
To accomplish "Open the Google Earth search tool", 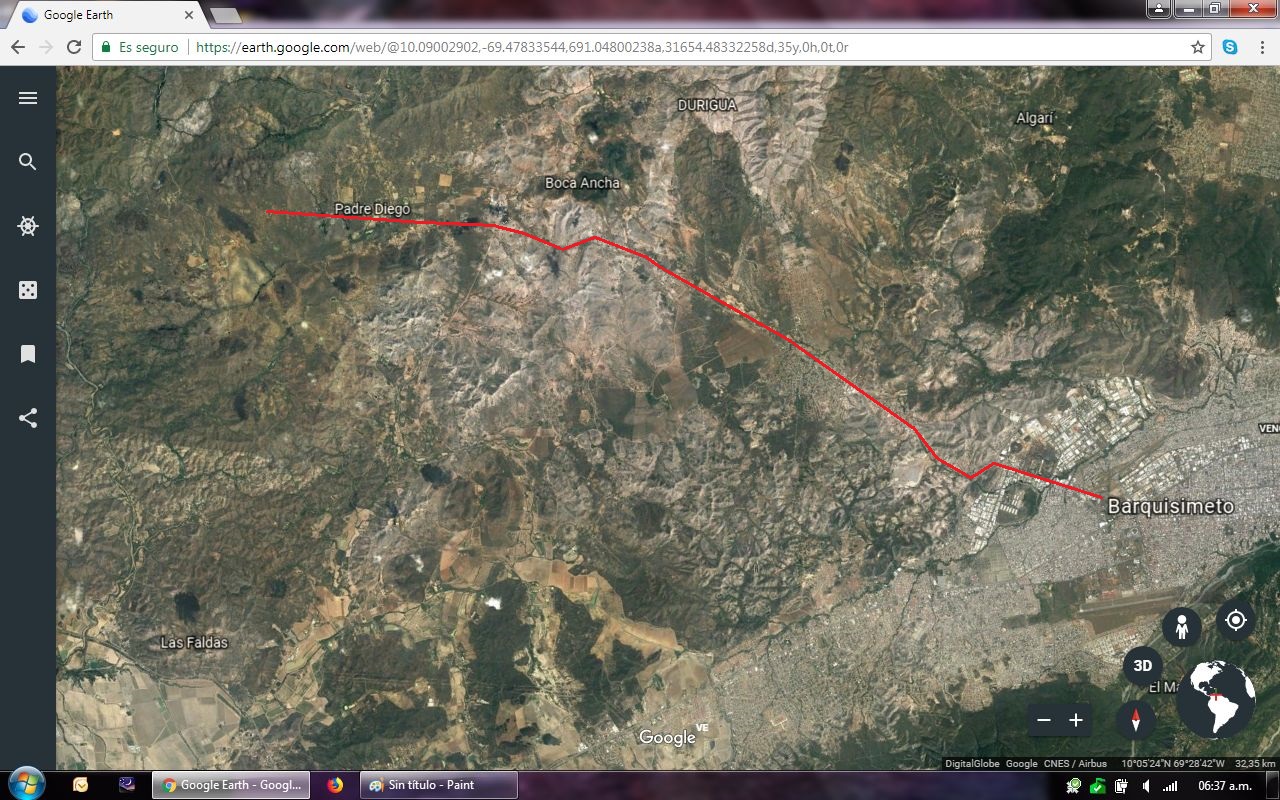I will pos(28,162).
